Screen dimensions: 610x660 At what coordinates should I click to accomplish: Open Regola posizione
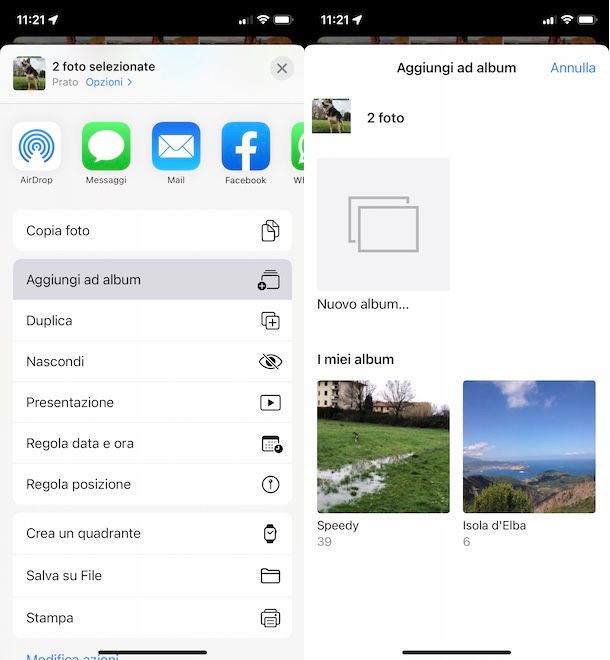[x=152, y=485]
